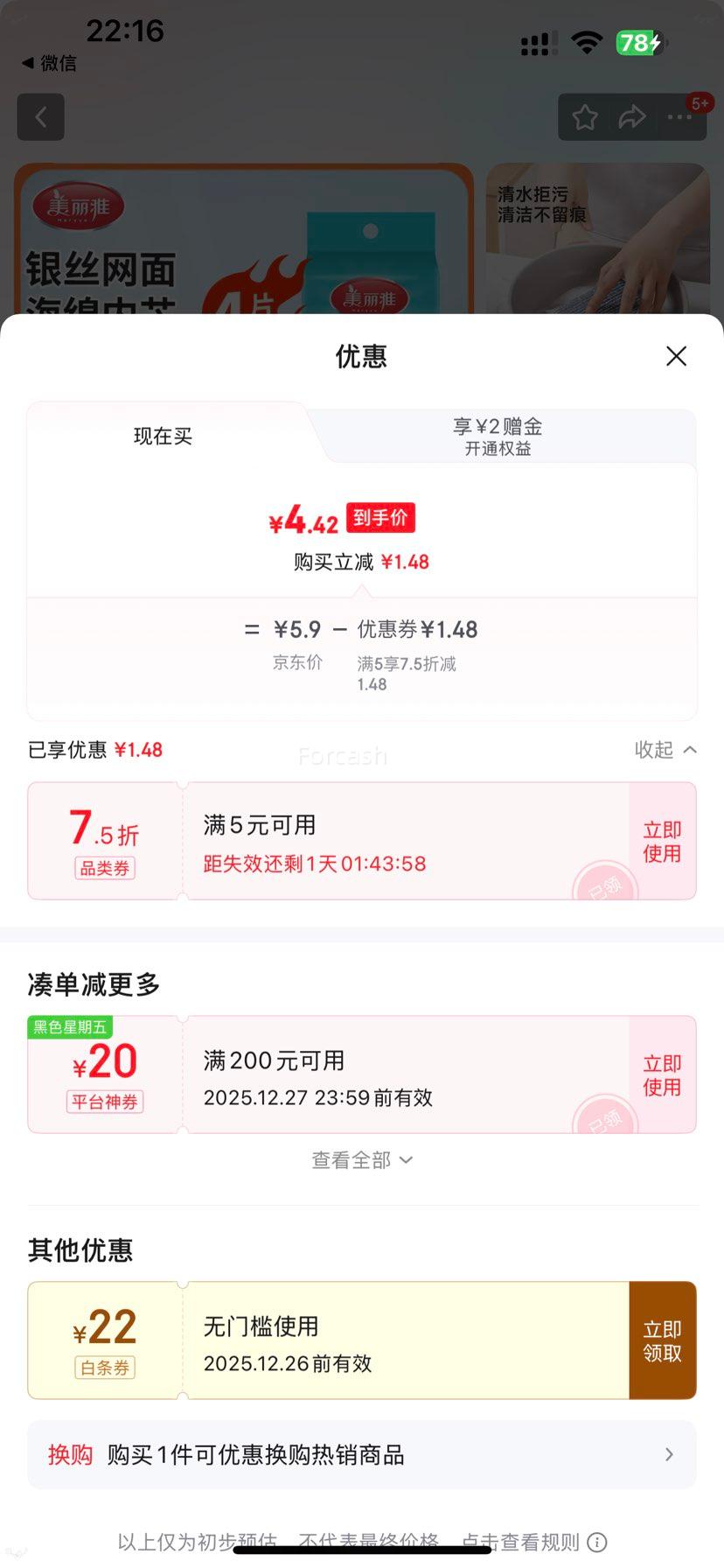
Task: Tap 立即领取 to claim the ¥22 coupon
Action: tap(662, 1340)
